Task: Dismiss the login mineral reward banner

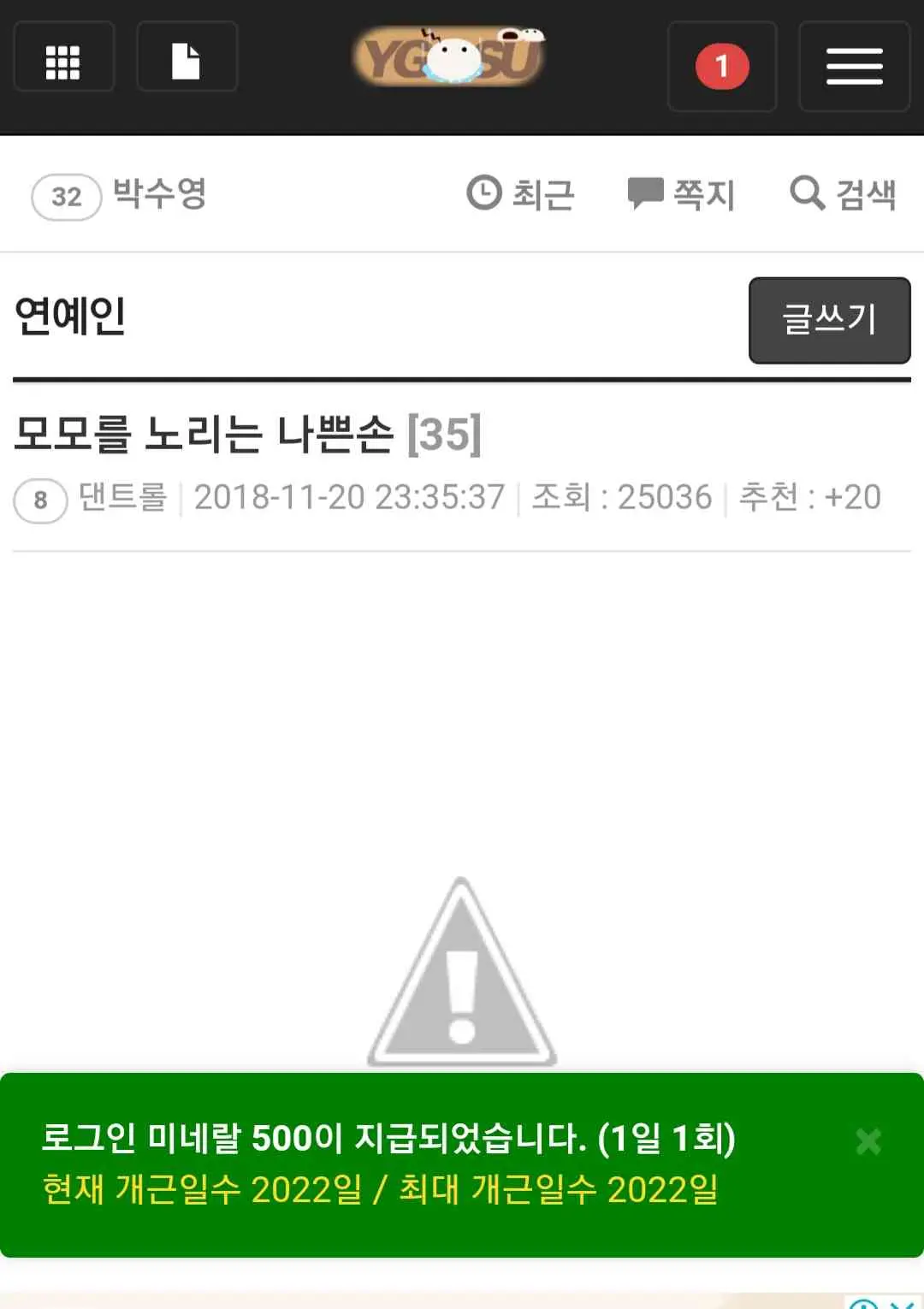Action: tap(868, 1141)
